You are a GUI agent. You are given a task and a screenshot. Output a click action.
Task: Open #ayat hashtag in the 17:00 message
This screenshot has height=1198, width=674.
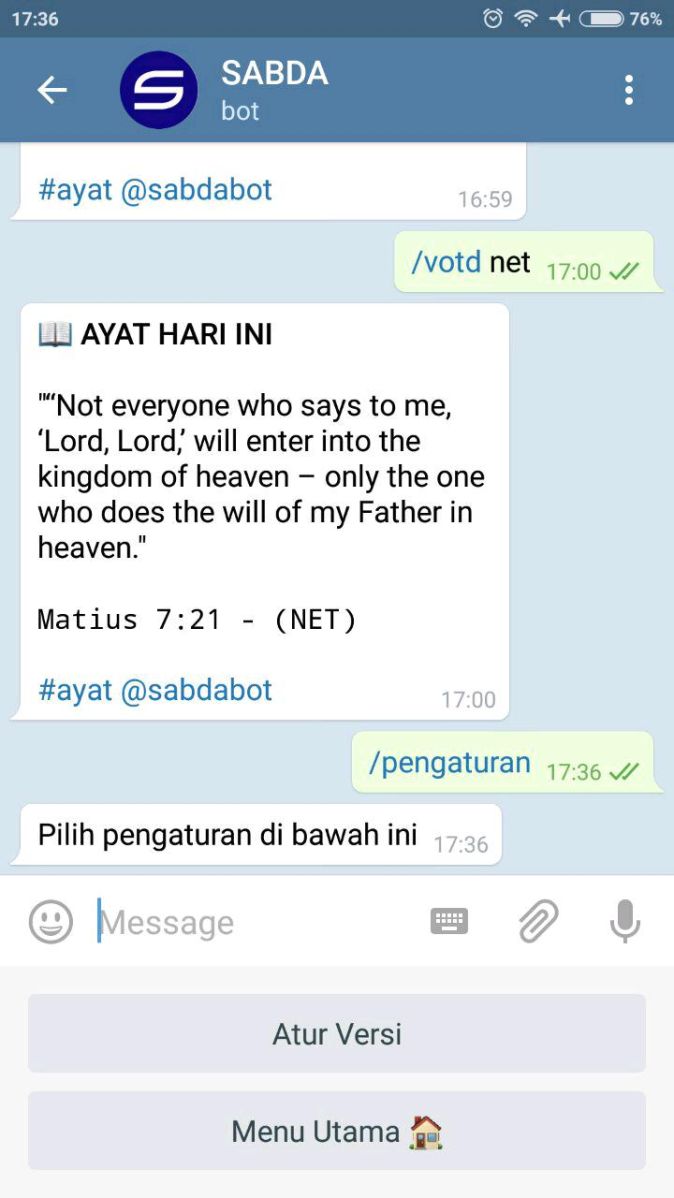pyautogui.click(x=75, y=690)
